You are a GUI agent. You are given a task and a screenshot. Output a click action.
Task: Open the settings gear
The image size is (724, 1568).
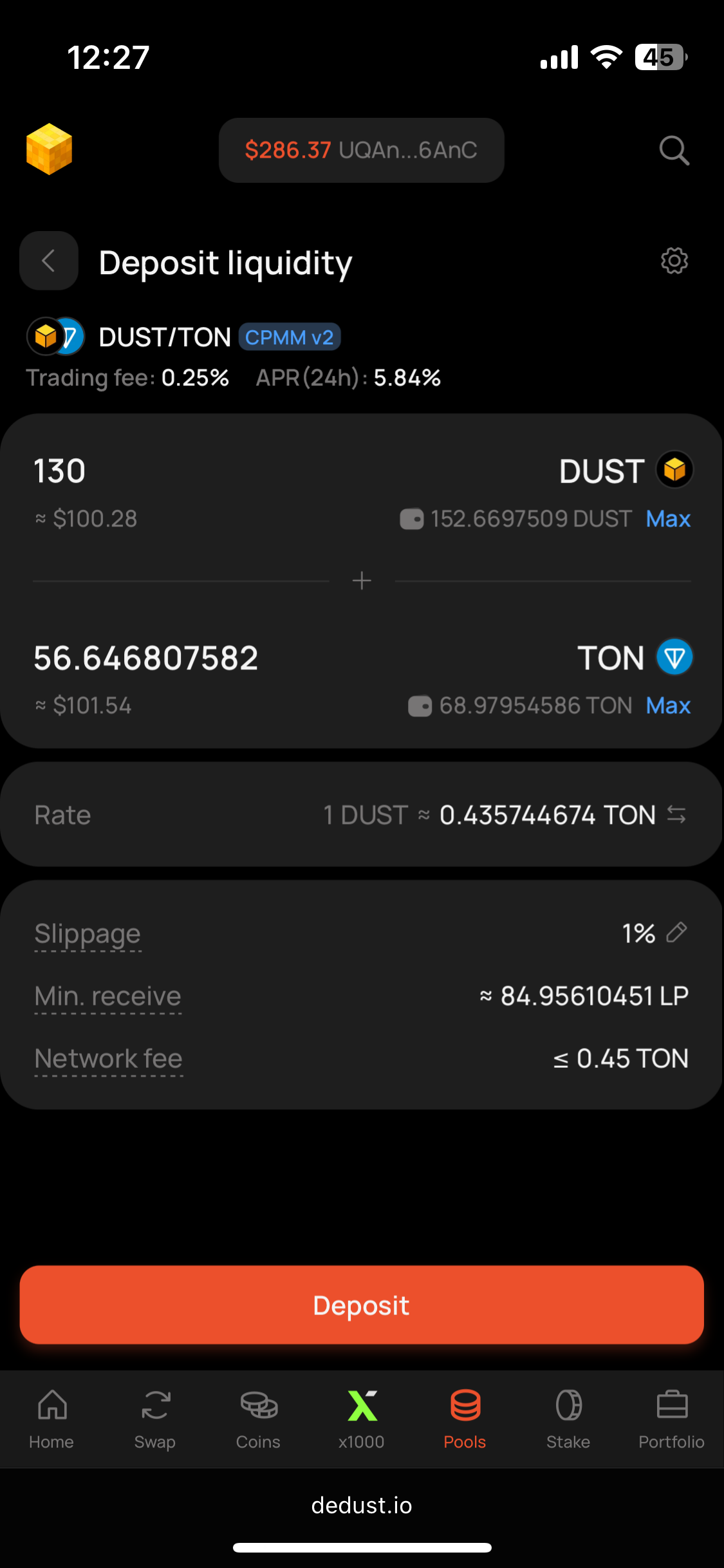point(674,261)
